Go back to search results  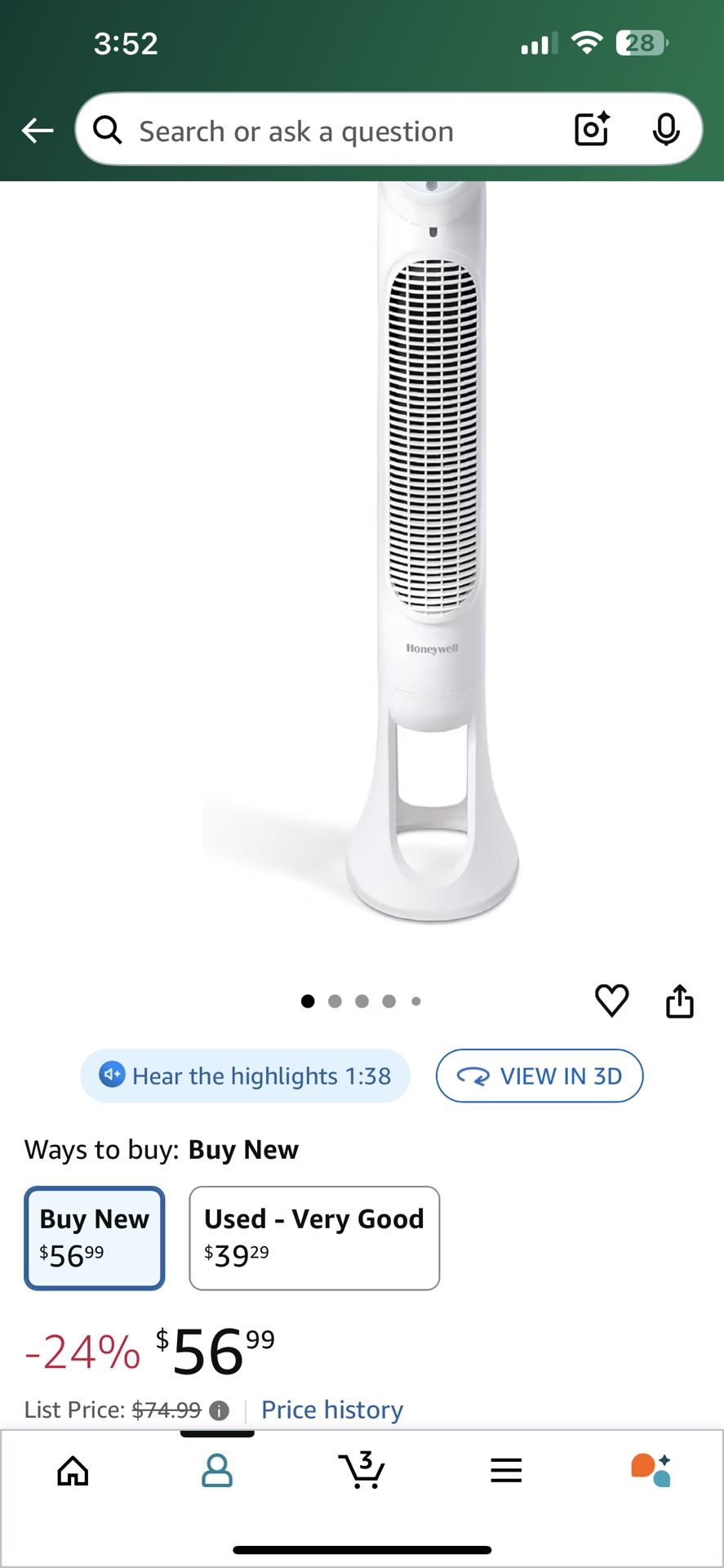[x=37, y=129]
